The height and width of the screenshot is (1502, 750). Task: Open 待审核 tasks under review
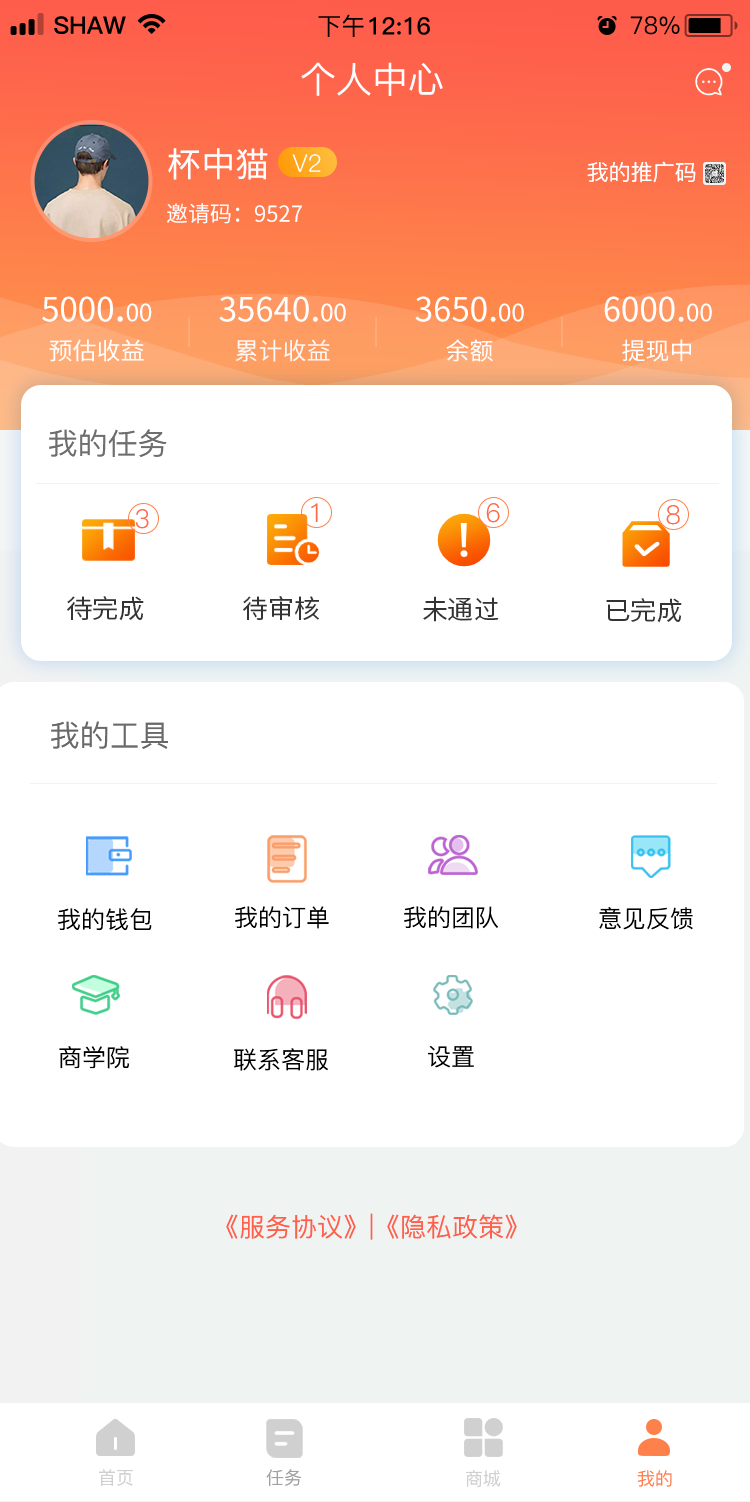coord(283,565)
